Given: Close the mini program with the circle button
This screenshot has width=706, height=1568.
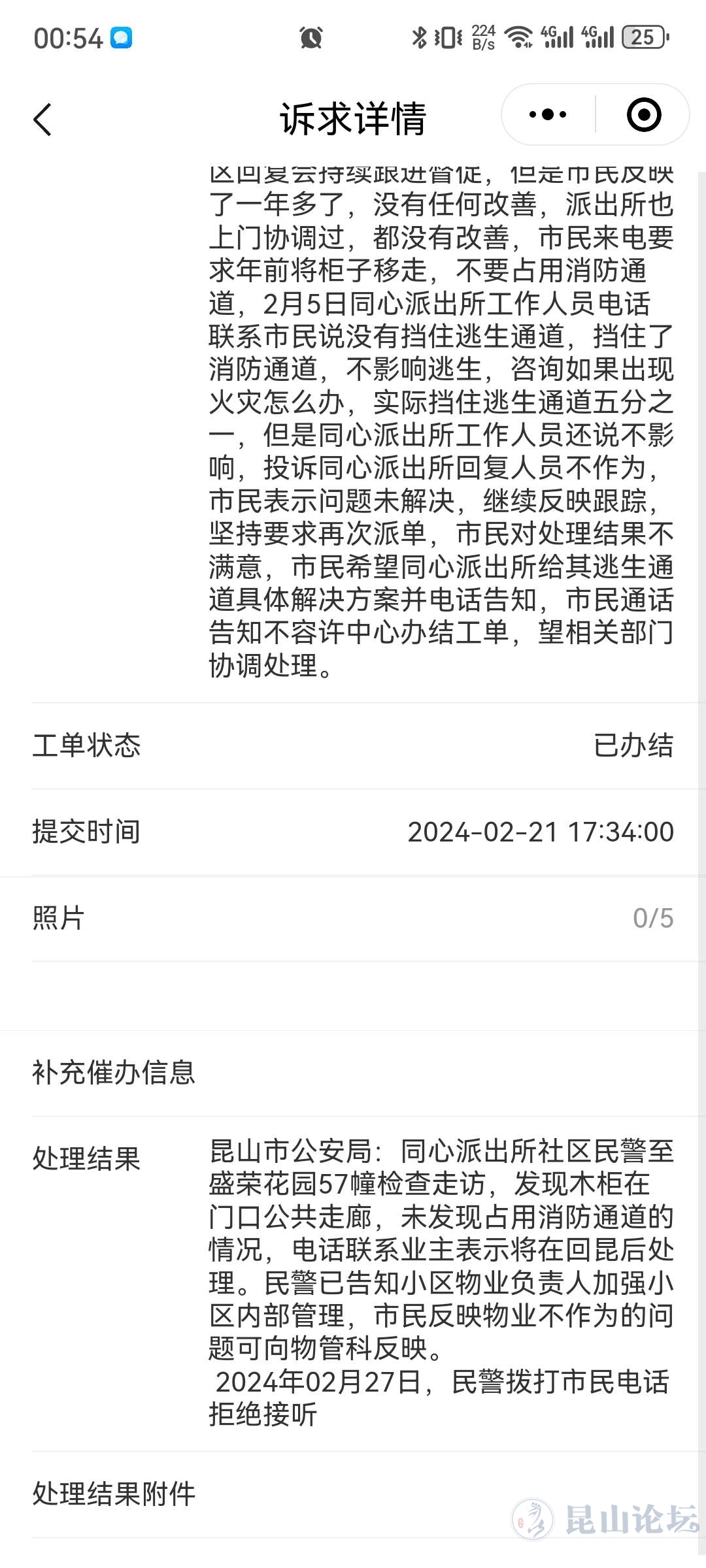Looking at the screenshot, I should pos(643,115).
